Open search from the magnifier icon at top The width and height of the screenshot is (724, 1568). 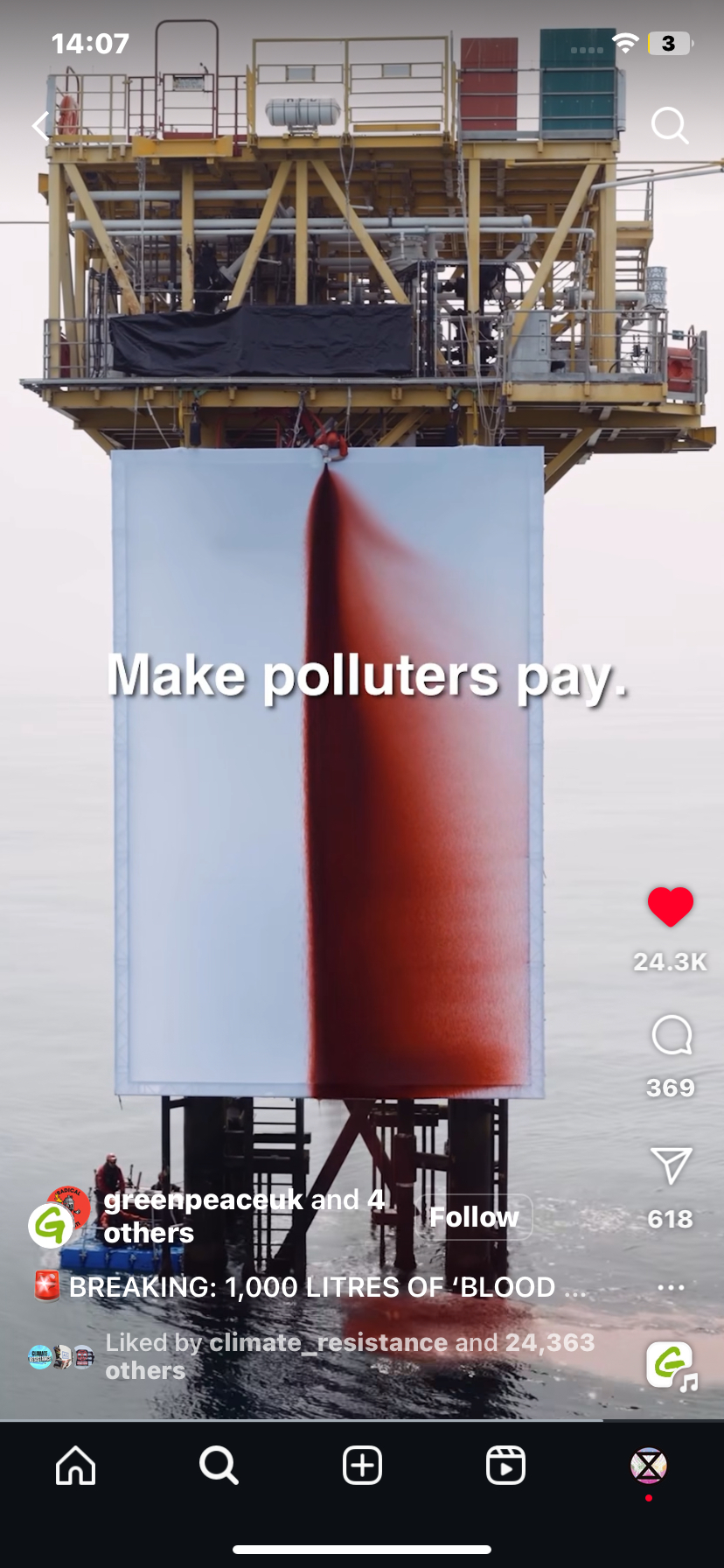[670, 125]
